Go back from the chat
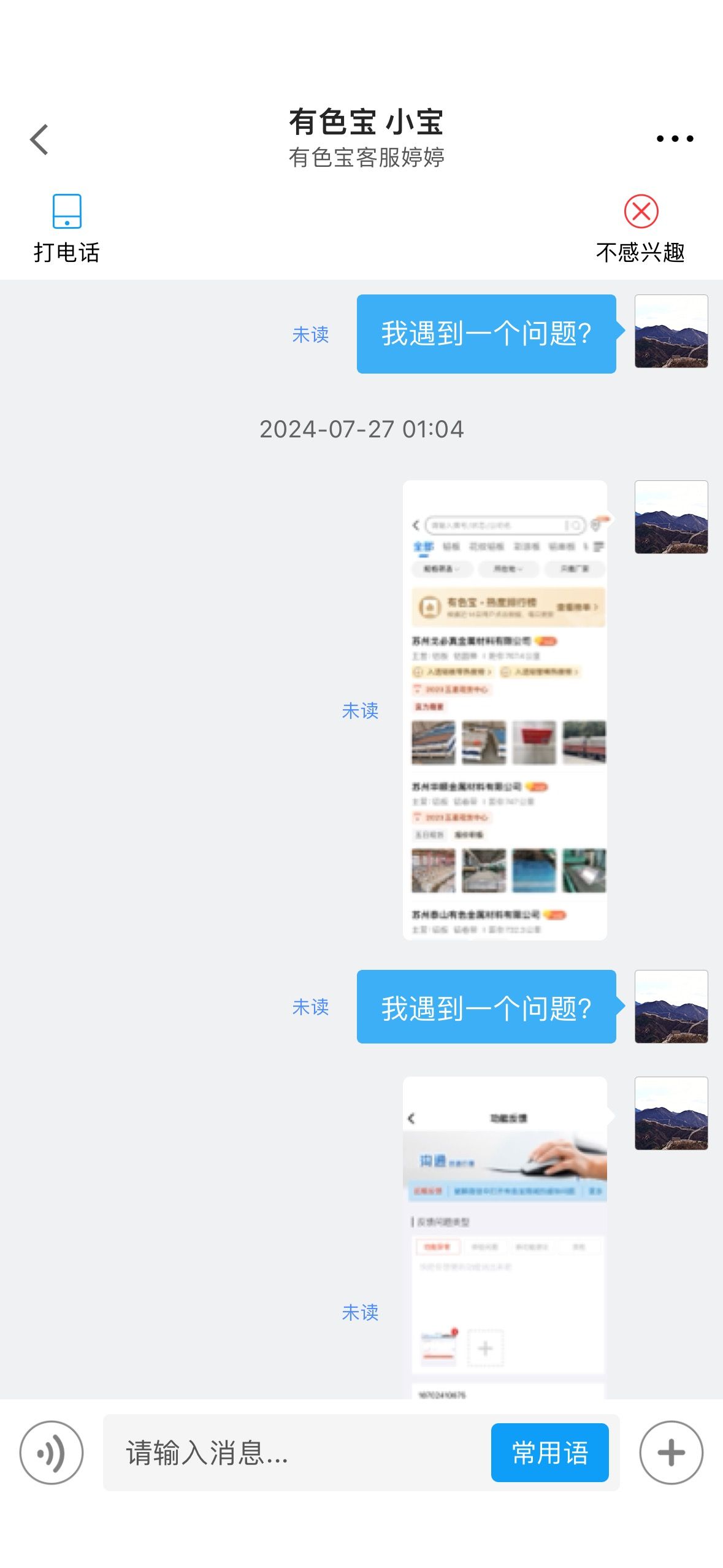 tap(39, 139)
